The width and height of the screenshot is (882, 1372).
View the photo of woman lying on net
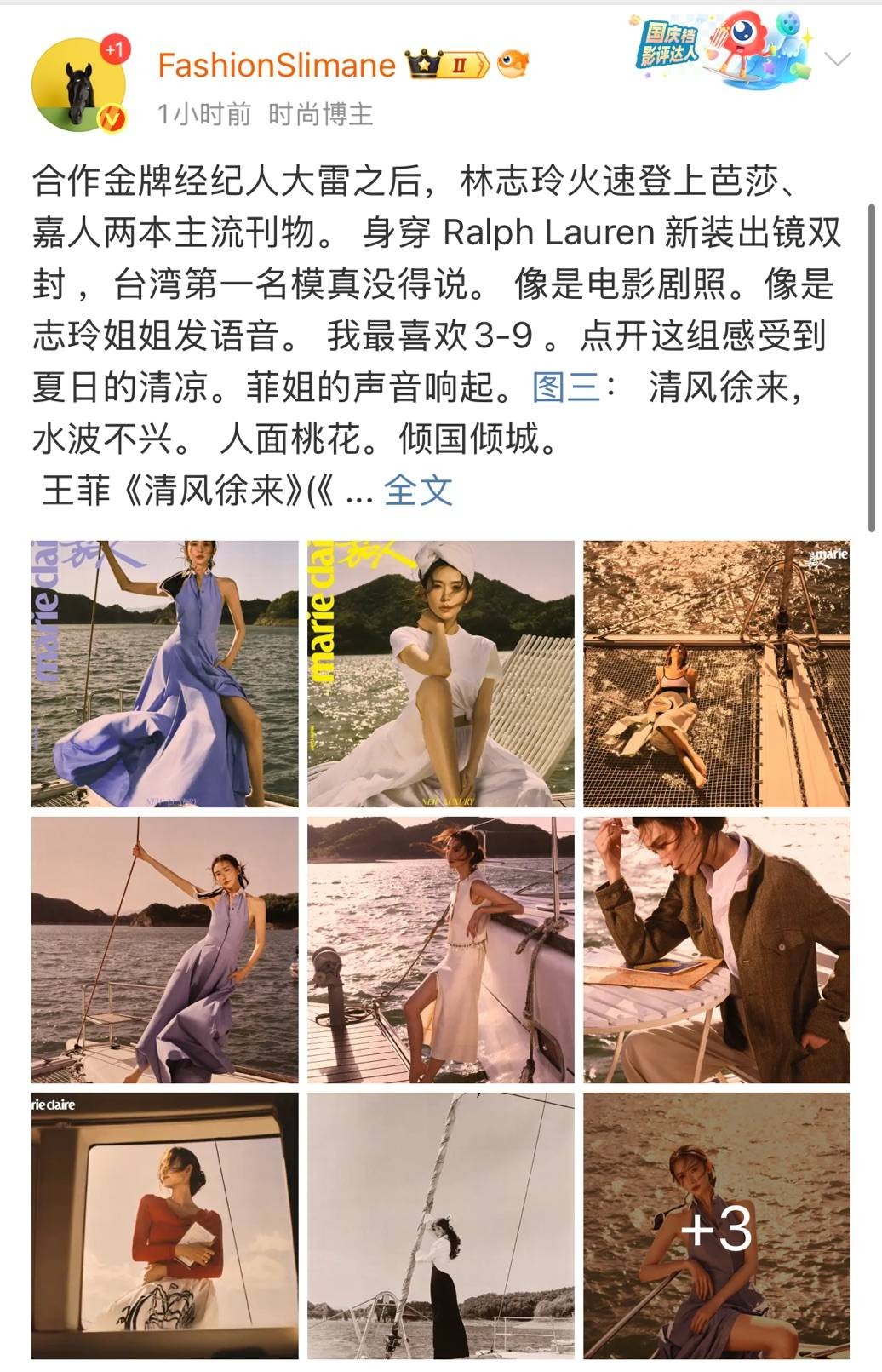(716, 674)
